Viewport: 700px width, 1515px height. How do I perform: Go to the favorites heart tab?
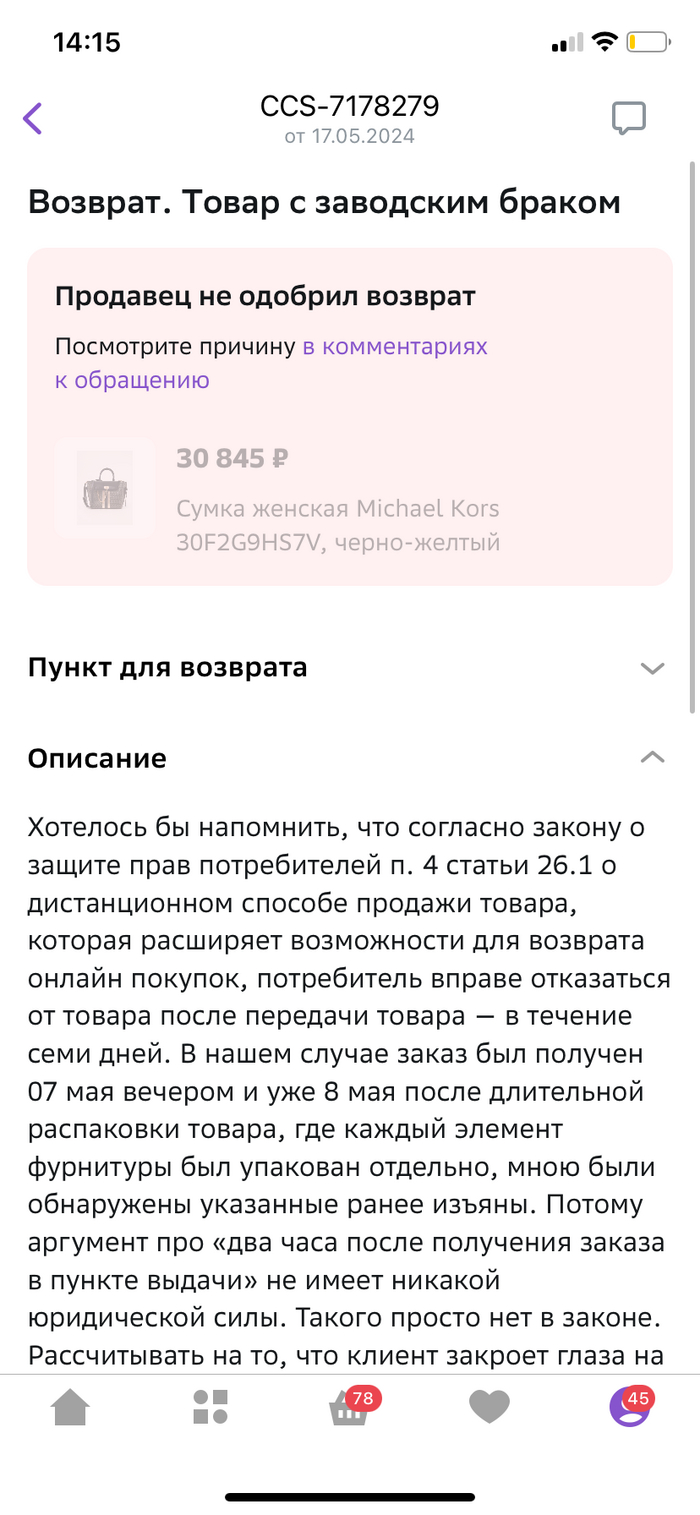click(x=489, y=1407)
